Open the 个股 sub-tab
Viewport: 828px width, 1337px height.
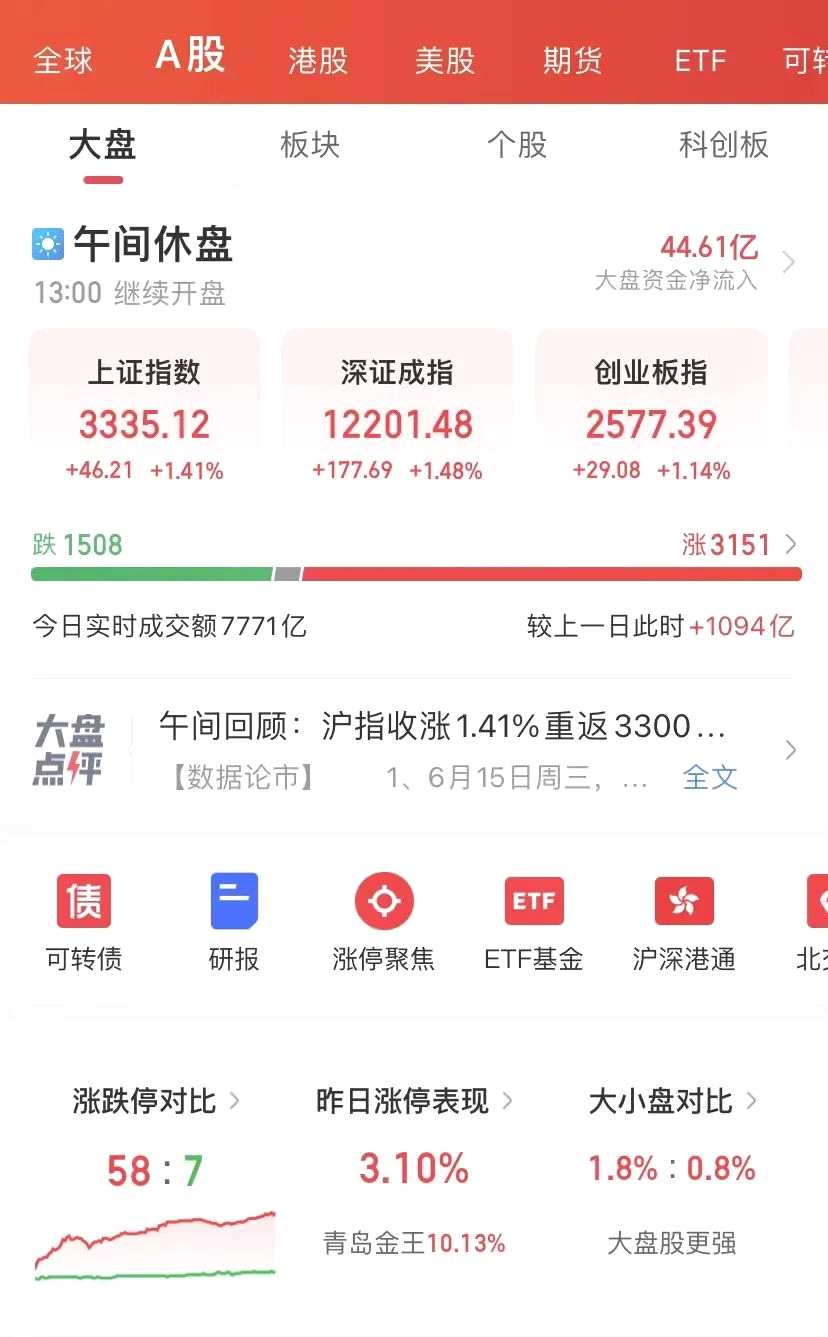(517, 145)
